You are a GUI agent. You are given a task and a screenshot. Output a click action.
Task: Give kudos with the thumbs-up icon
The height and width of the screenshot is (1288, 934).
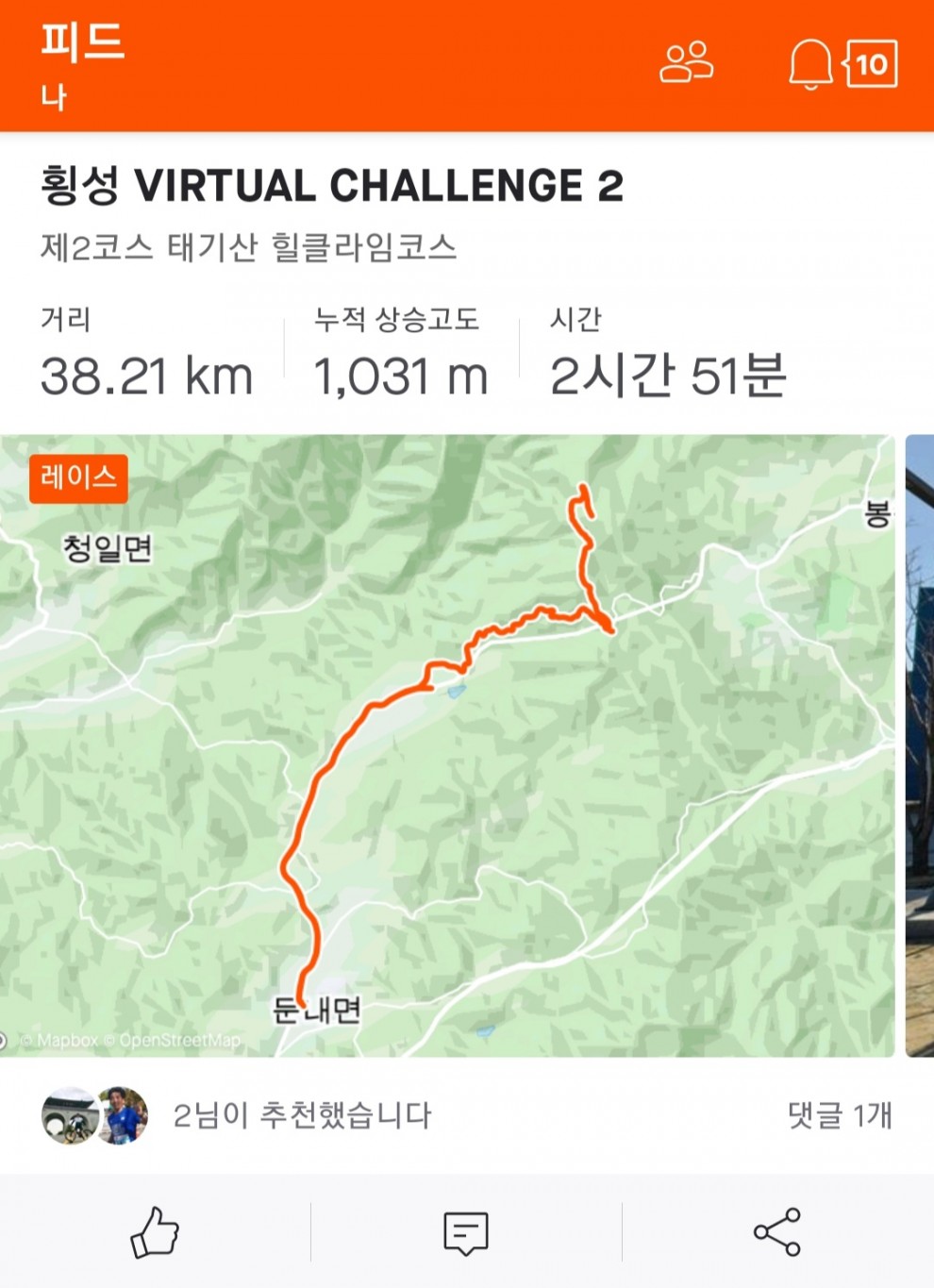click(155, 1232)
